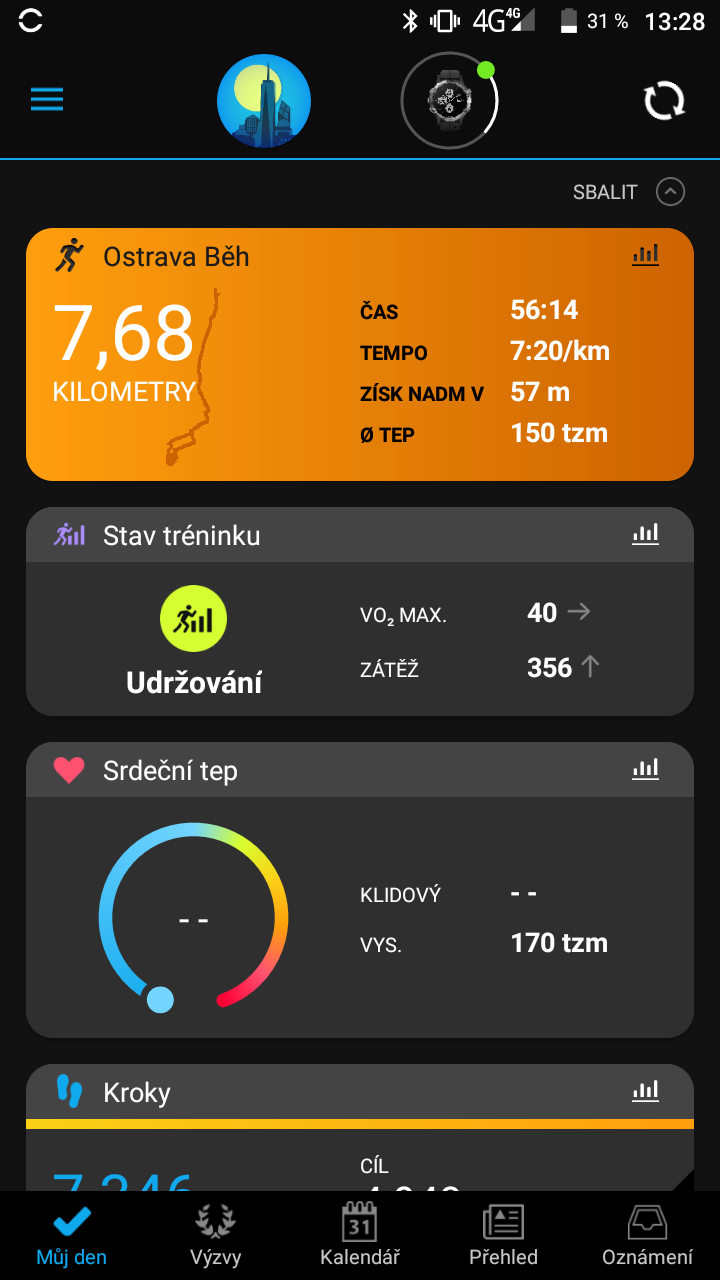Screen dimensions: 720x1280
Task: Select the Můj den tab
Action: (72, 1236)
